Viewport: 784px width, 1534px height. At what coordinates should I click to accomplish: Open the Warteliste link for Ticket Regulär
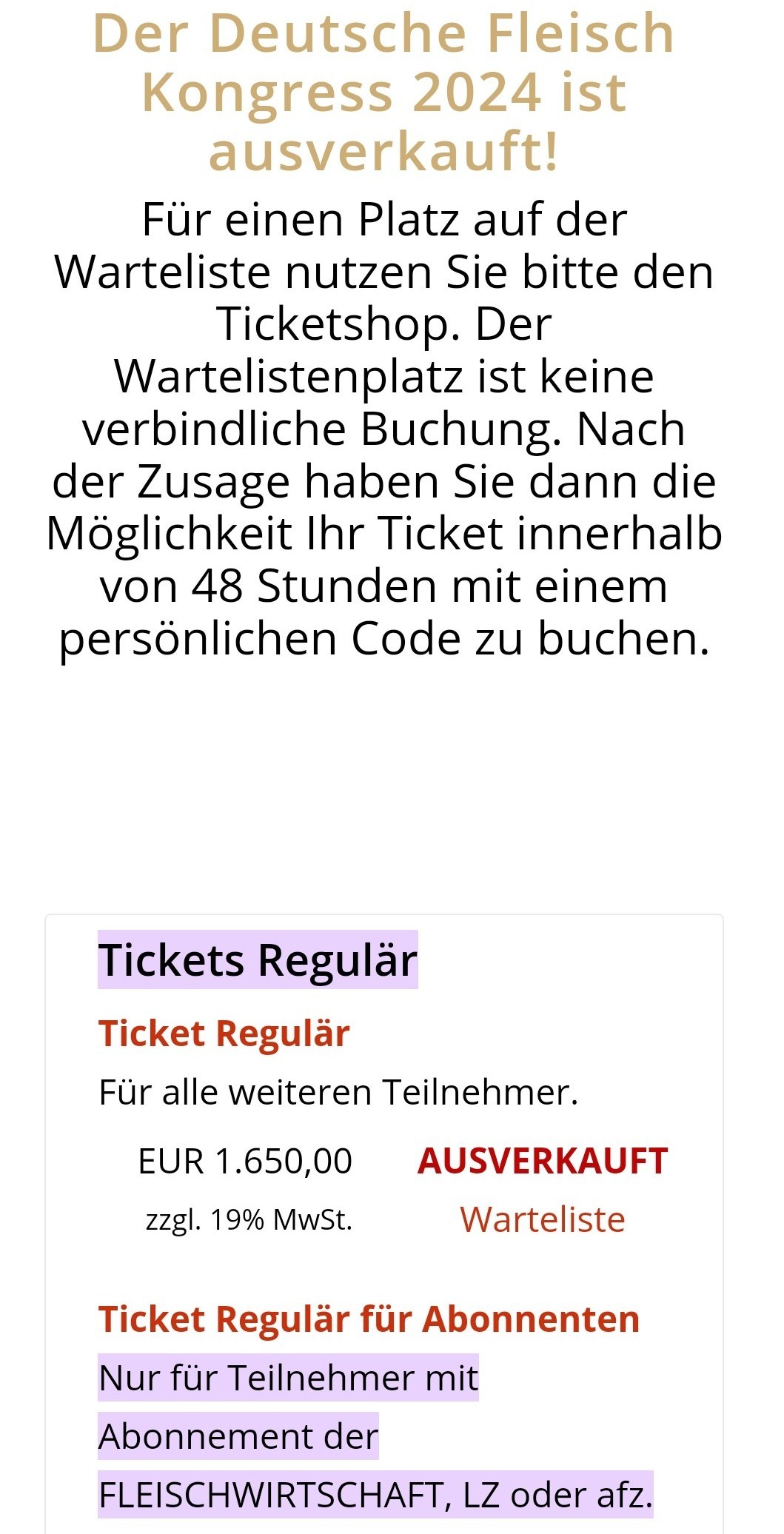pos(542,1220)
